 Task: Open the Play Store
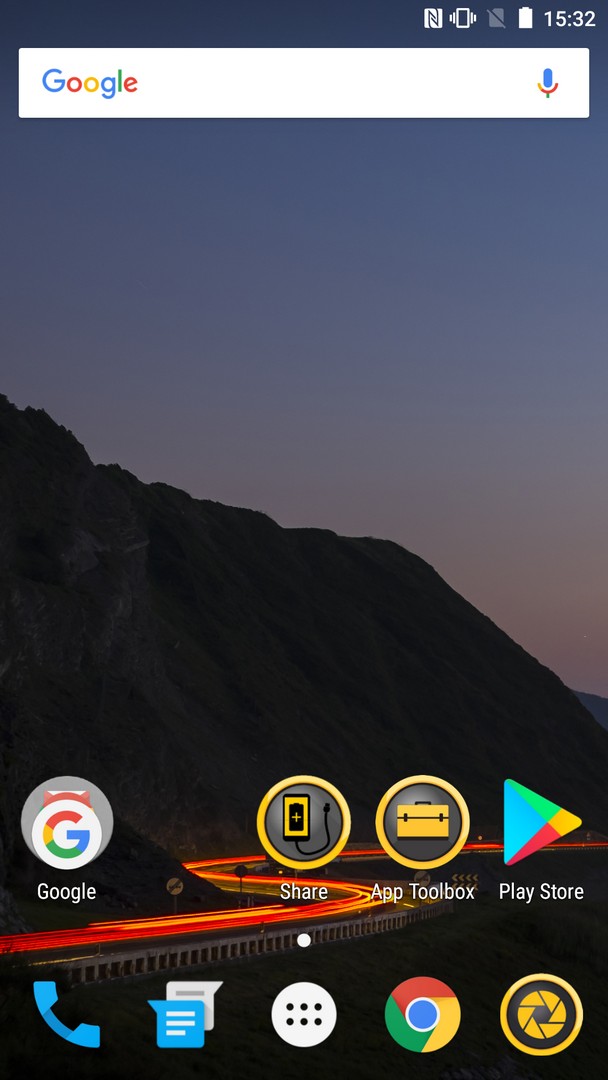[x=541, y=823]
